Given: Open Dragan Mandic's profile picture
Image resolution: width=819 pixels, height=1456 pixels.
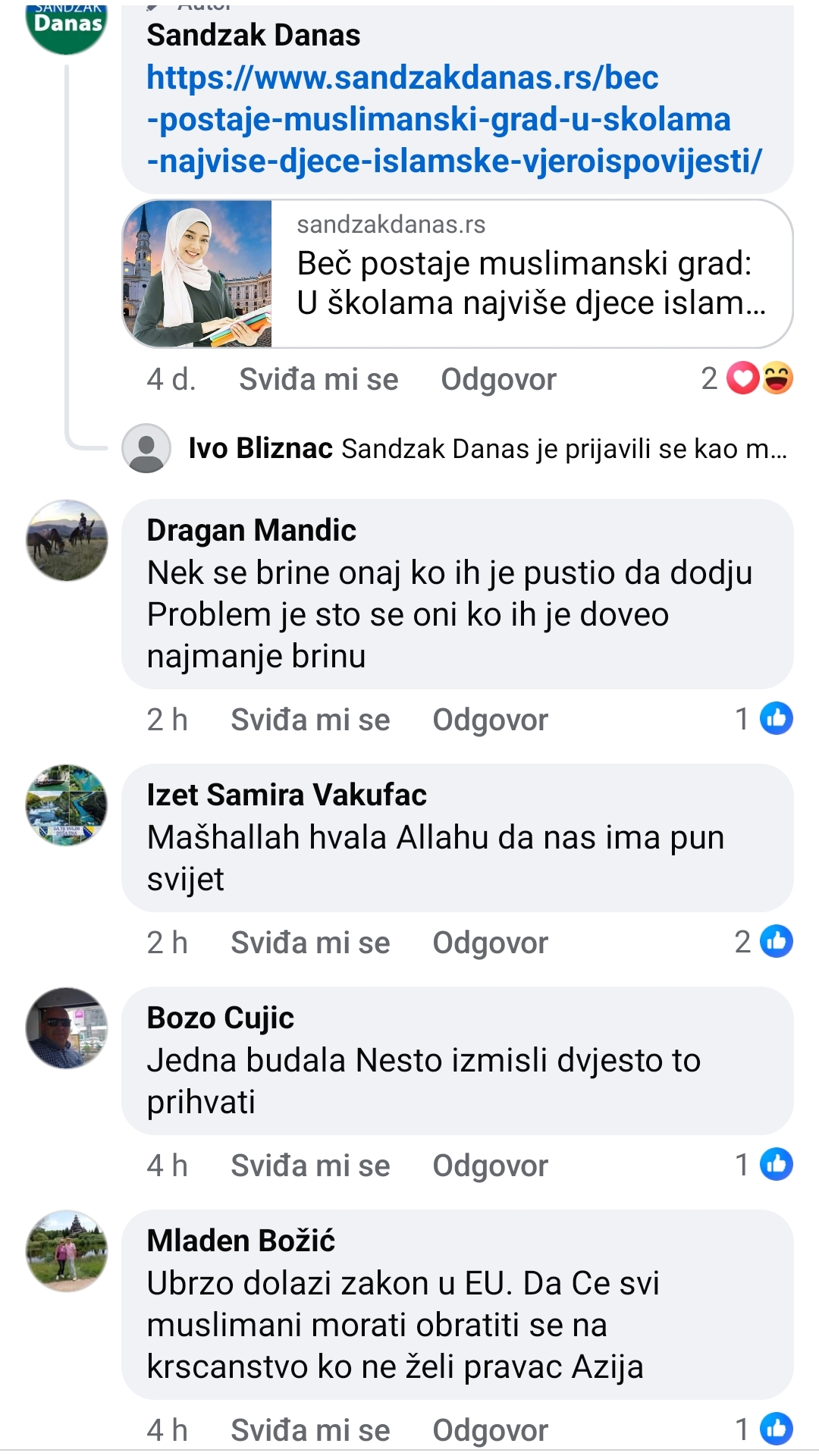Looking at the screenshot, I should point(67,541).
